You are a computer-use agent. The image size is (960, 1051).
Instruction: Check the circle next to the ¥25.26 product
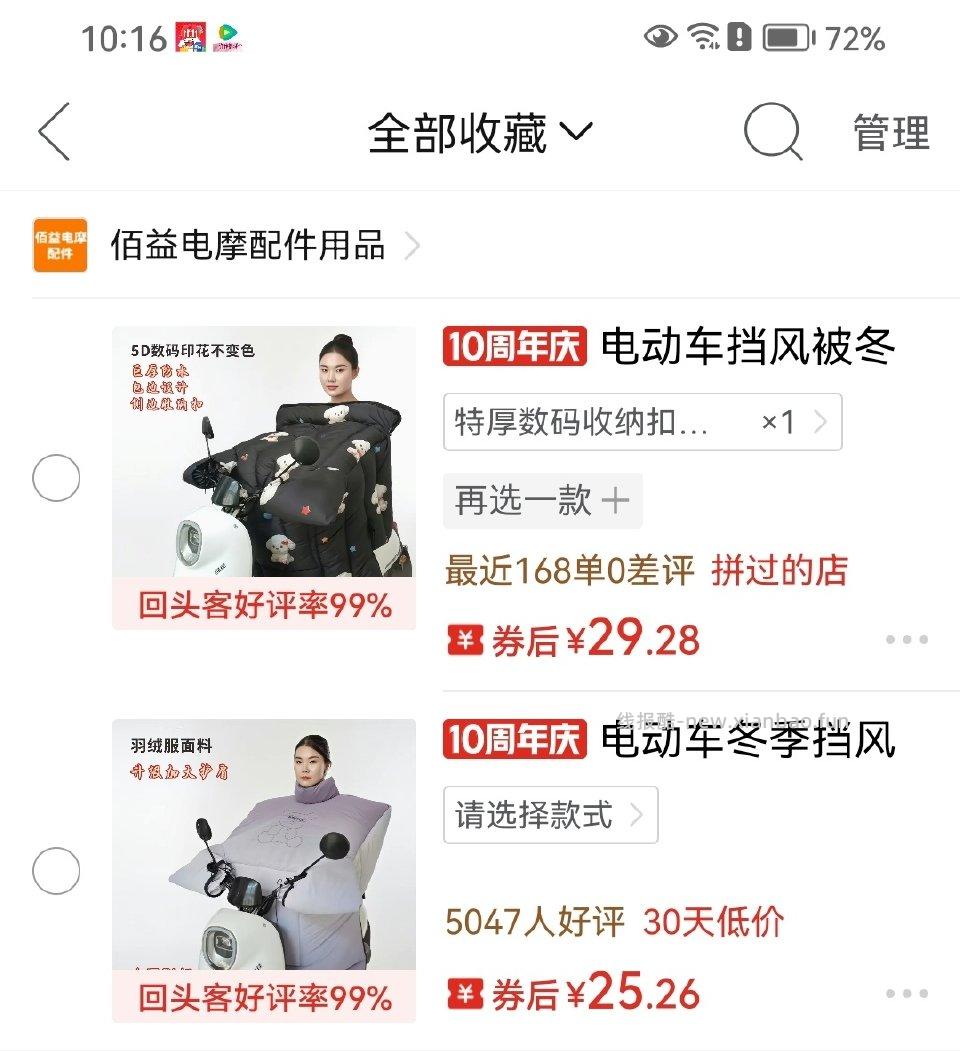click(57, 872)
